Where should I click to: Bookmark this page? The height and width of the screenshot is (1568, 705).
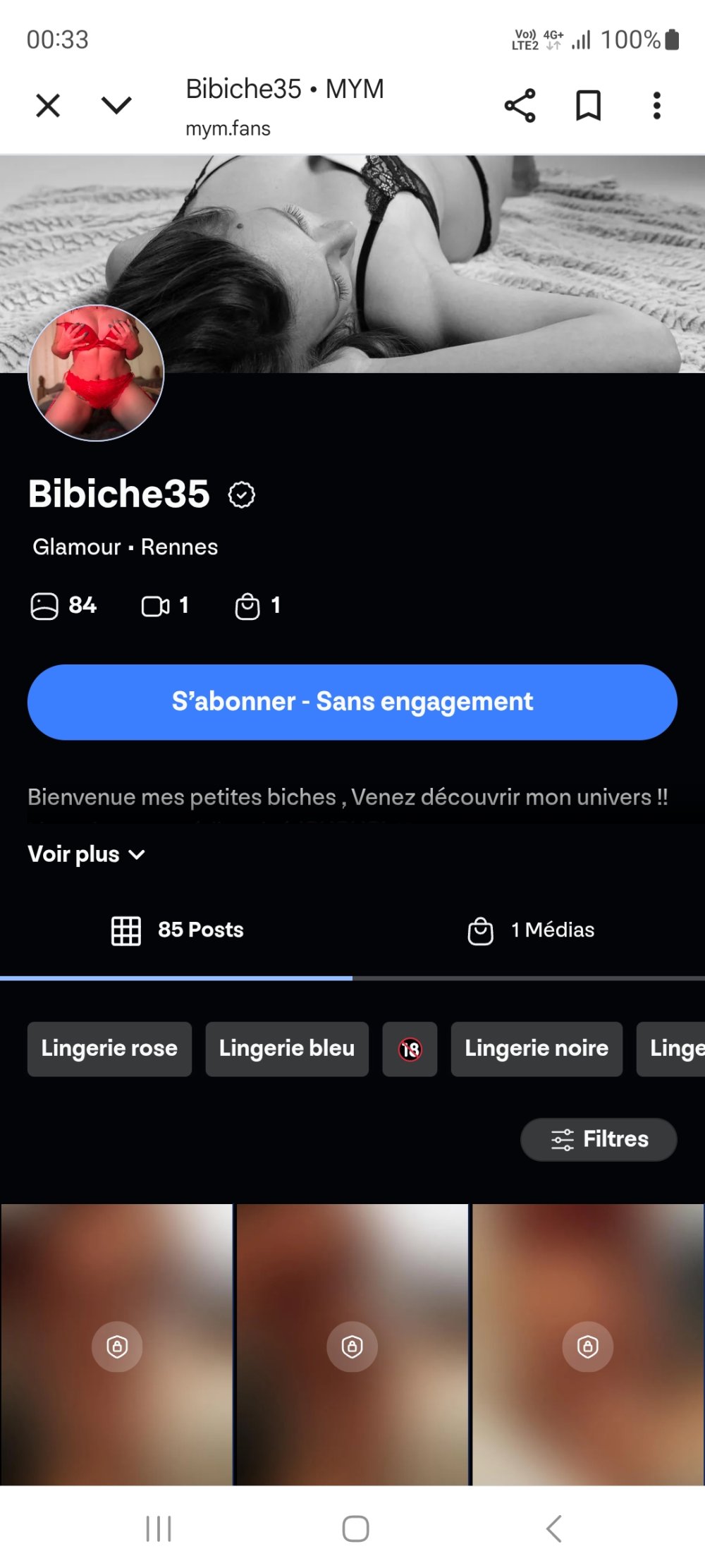click(588, 106)
